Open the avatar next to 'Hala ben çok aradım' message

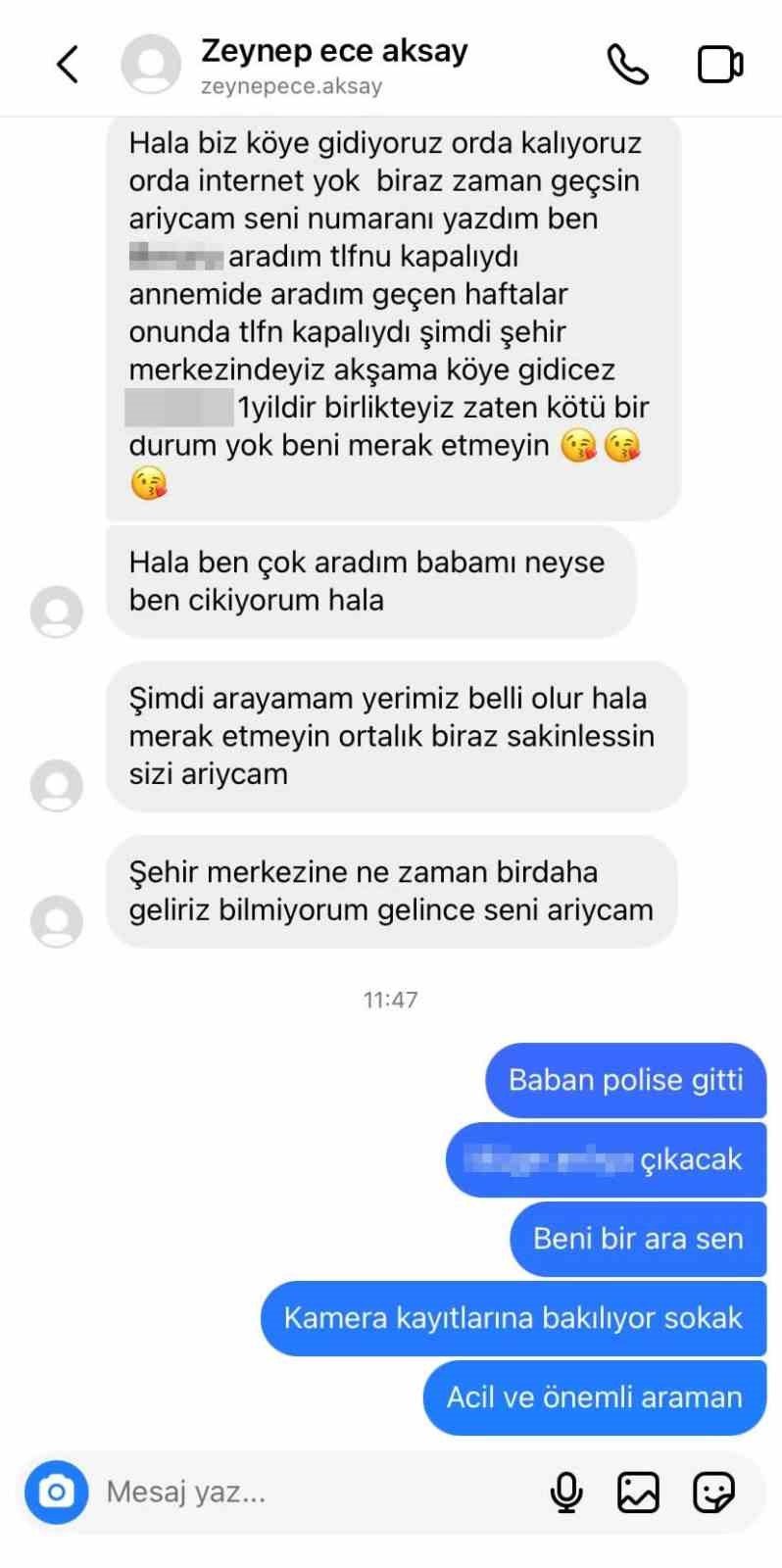pyautogui.click(x=56, y=612)
